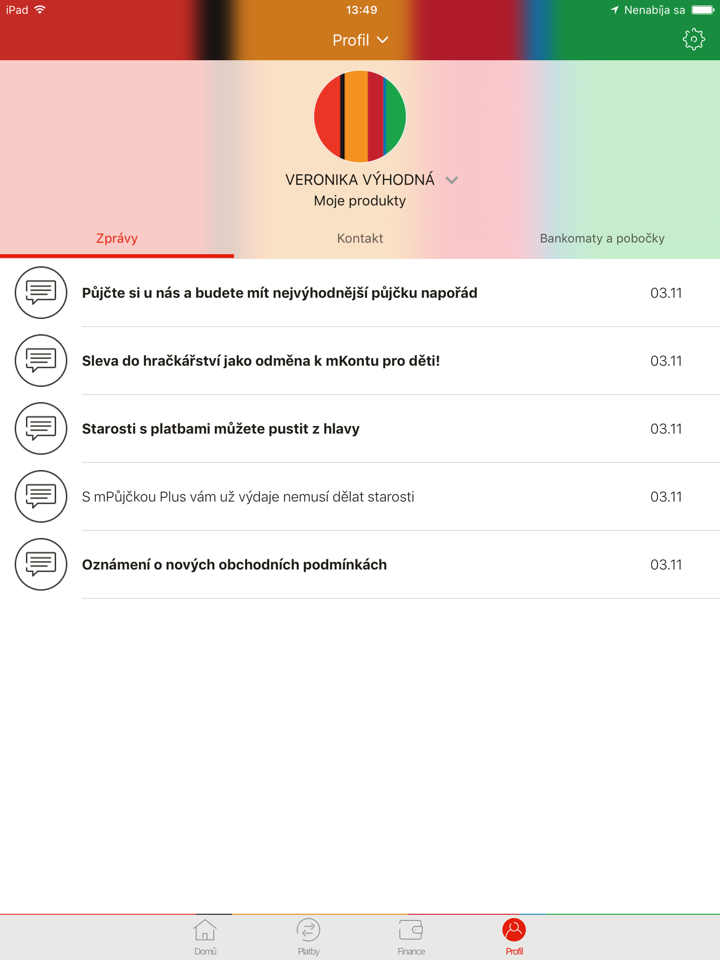Screen dimensions: 720x960
Task: Open the settings gear icon
Action: [693, 39]
